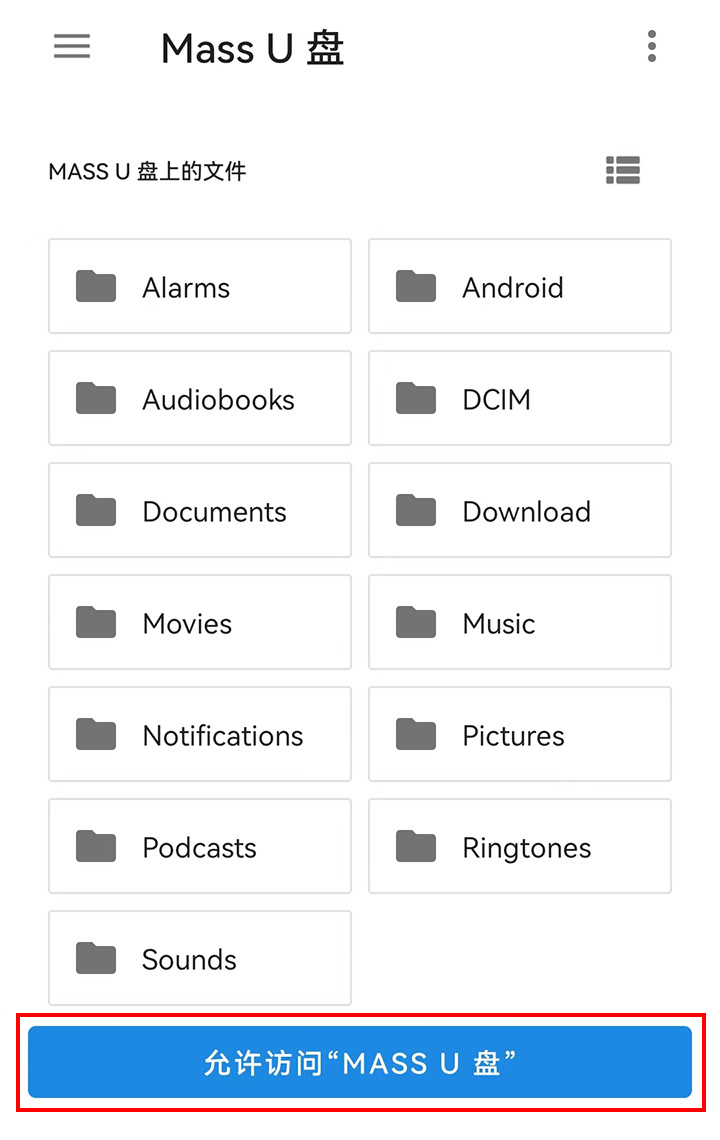
Task: Open the Alarms folder
Action: [200, 287]
